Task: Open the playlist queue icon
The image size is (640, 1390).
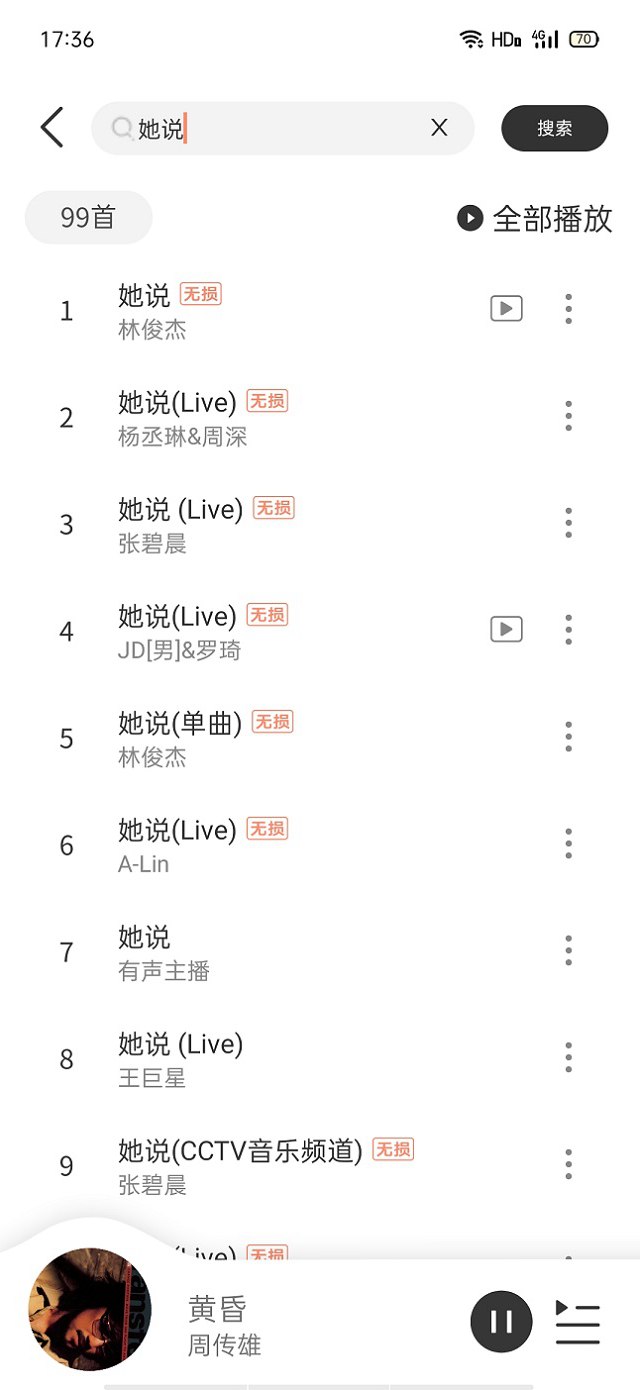Action: point(577,1322)
